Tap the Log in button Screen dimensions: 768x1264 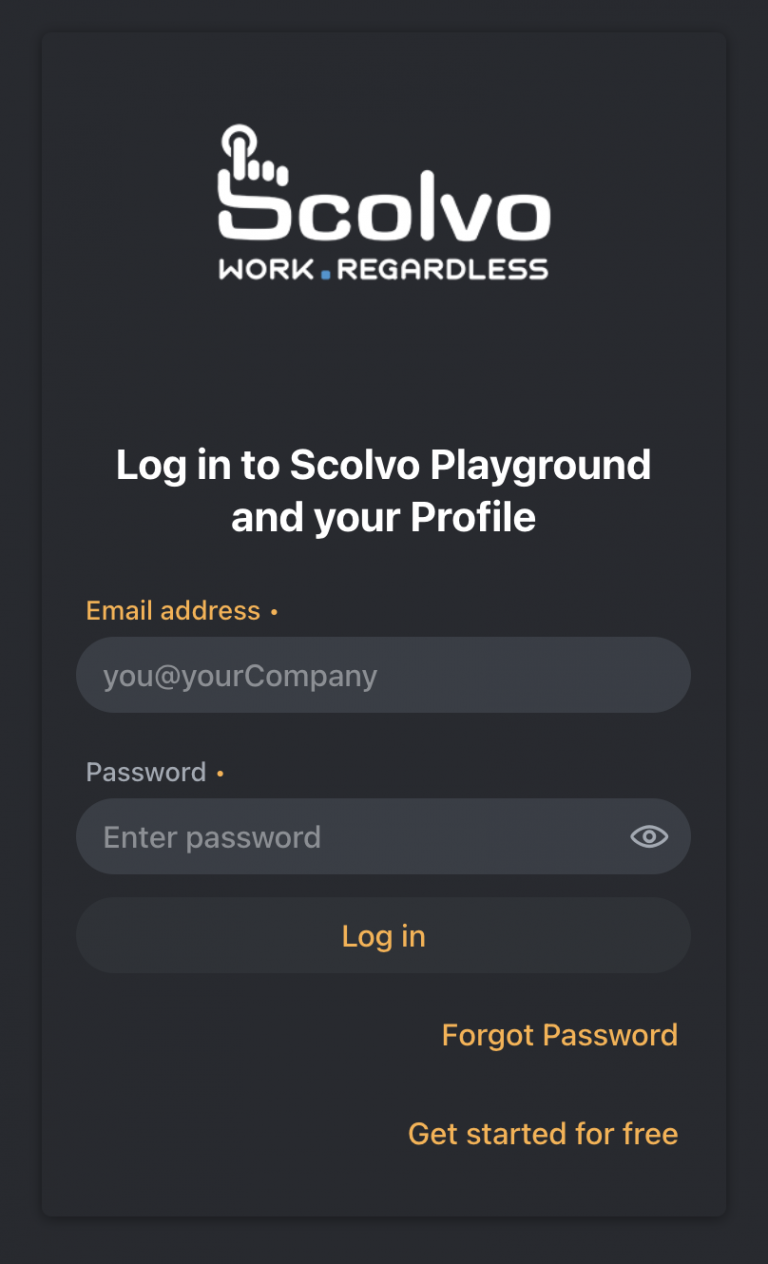pos(383,935)
